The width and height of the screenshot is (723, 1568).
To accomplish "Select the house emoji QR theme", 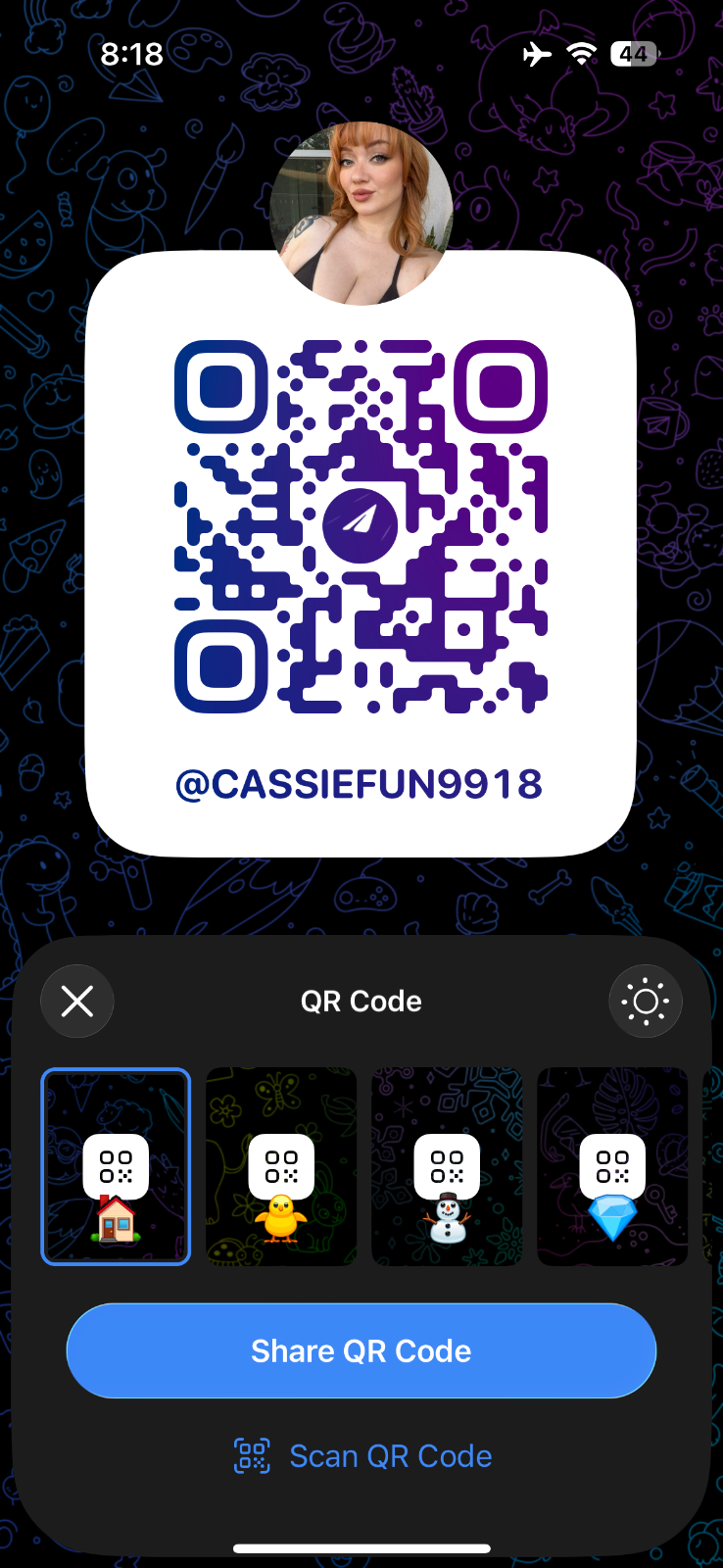I will (116, 1166).
